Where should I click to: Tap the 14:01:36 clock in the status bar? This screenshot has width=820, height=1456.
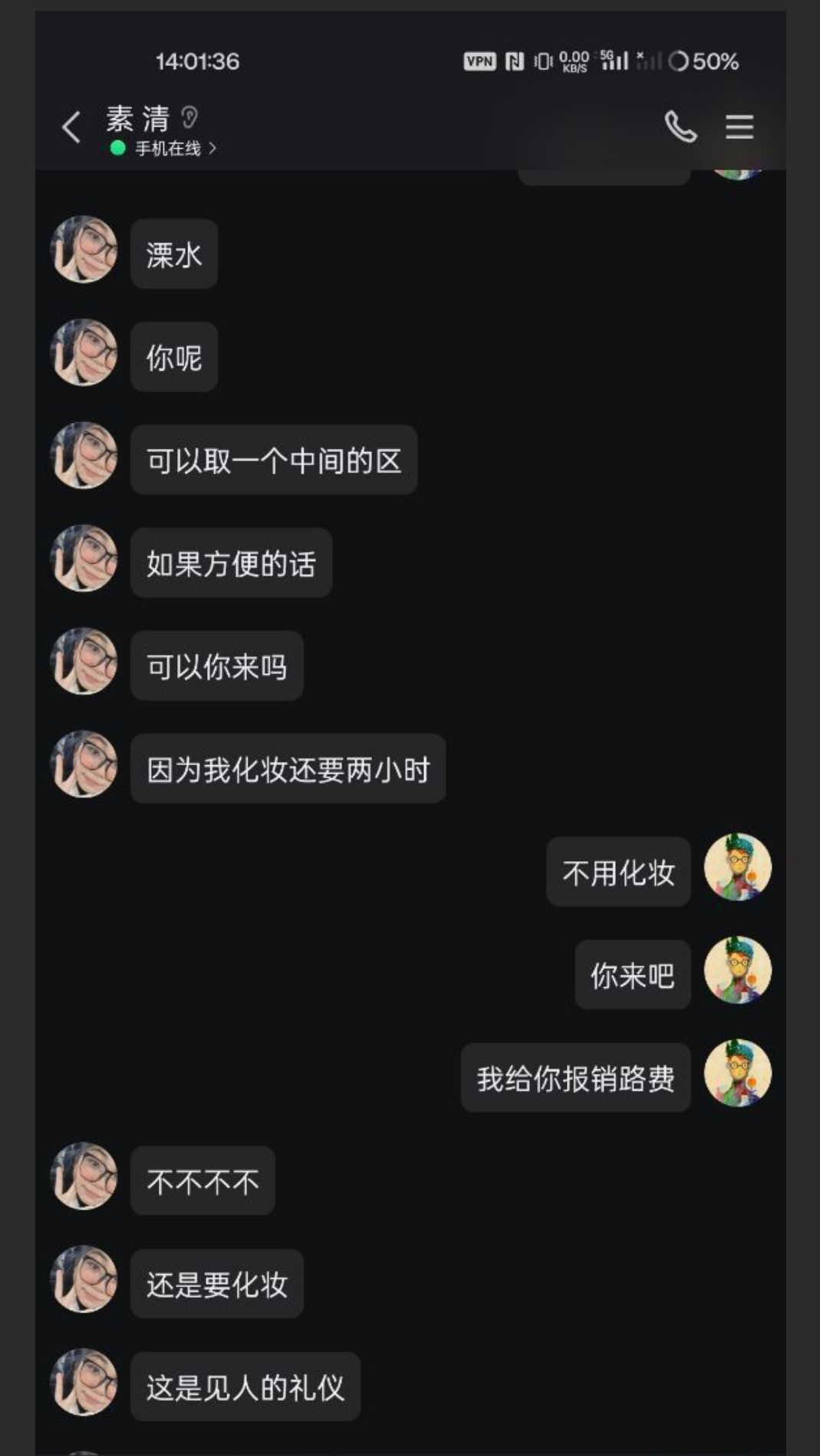click(196, 61)
